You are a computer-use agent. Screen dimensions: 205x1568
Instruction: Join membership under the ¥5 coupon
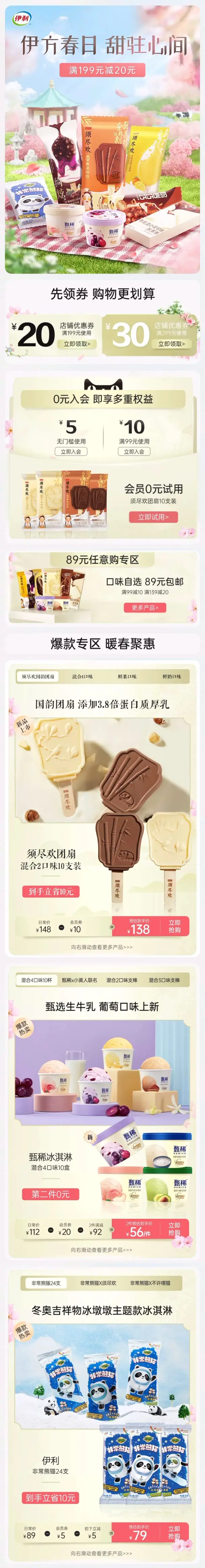pyautogui.click(x=71, y=452)
